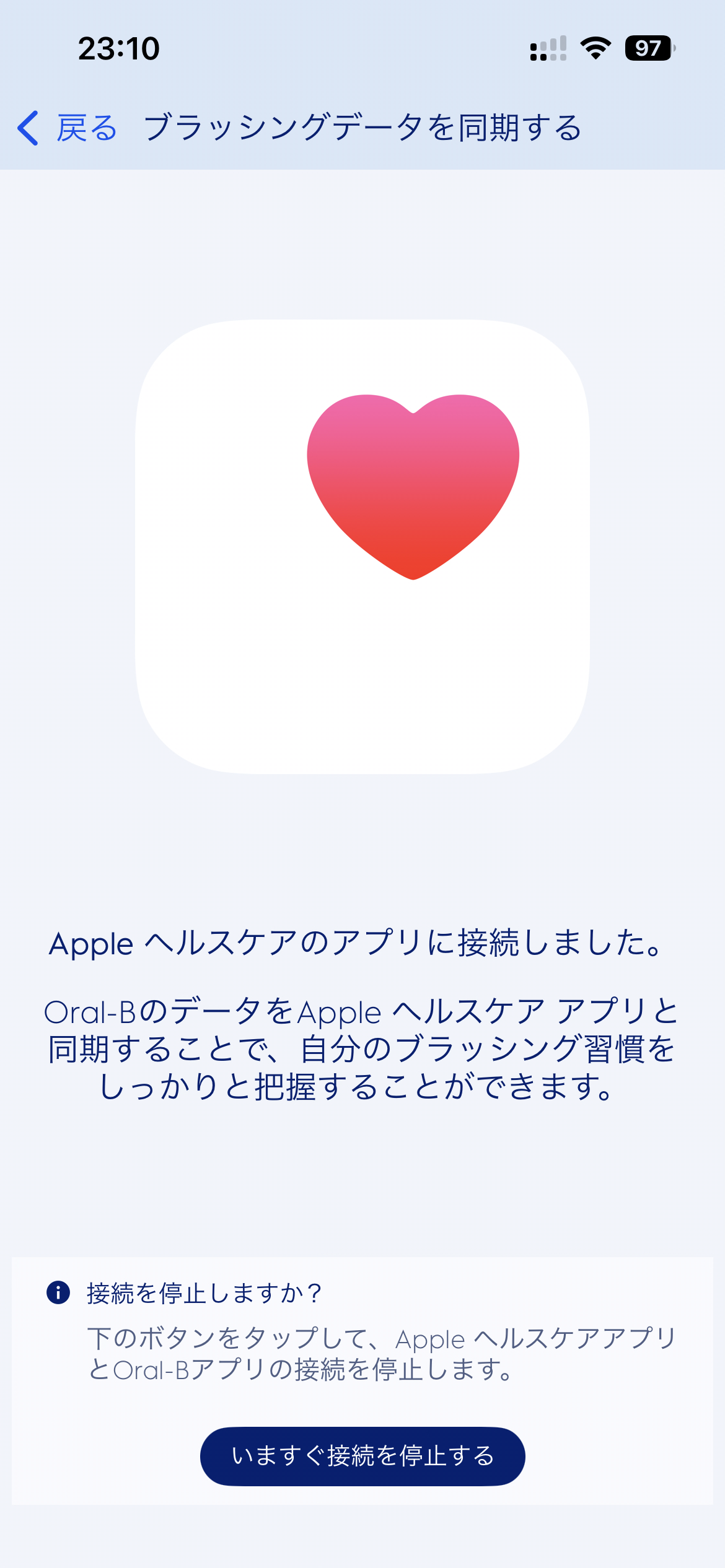Go back using the 戻る button
The width and height of the screenshot is (725, 1568).
(68, 128)
